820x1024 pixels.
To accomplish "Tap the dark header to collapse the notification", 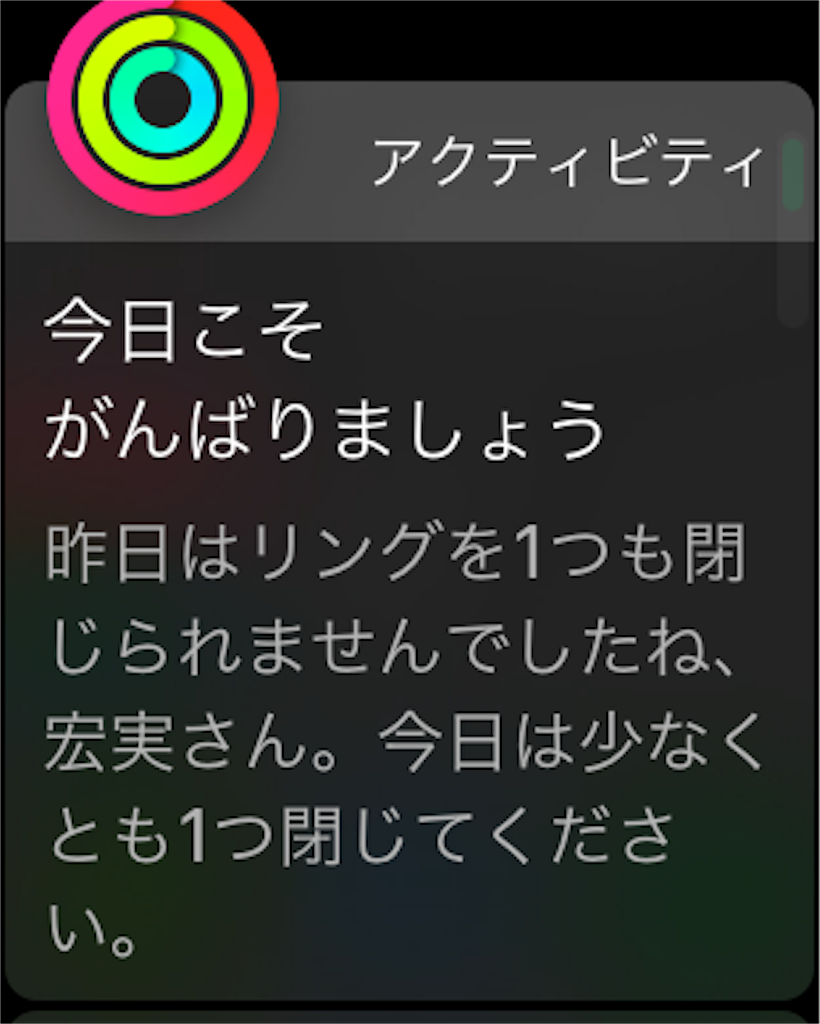I will 500,160.
